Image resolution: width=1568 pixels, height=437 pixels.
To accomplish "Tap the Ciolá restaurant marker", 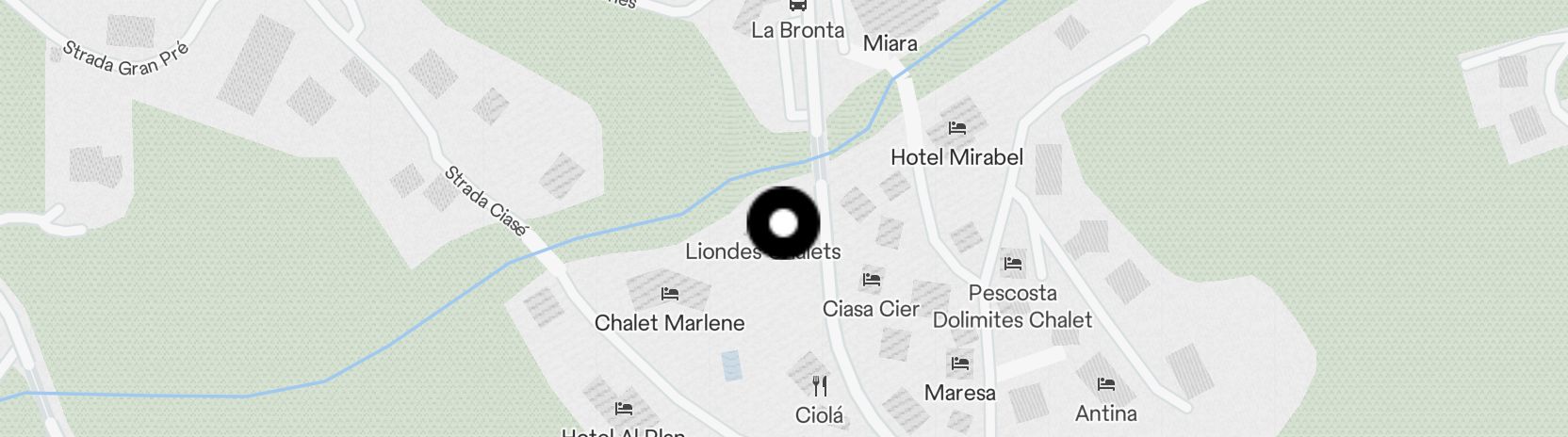I will coord(820,386).
